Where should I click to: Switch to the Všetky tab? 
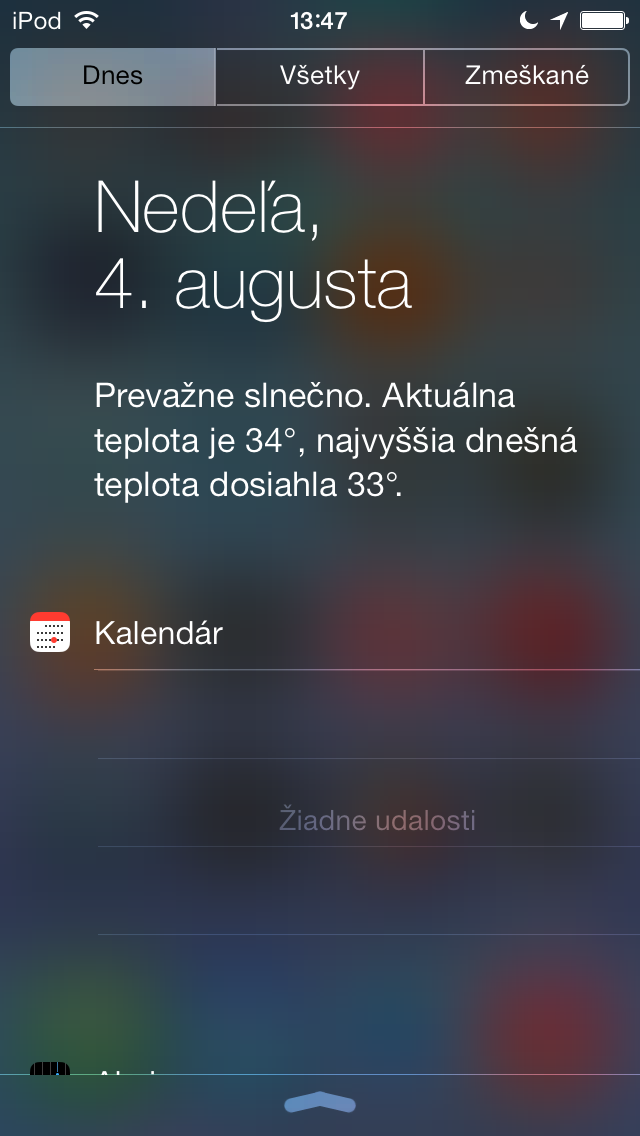[320, 77]
